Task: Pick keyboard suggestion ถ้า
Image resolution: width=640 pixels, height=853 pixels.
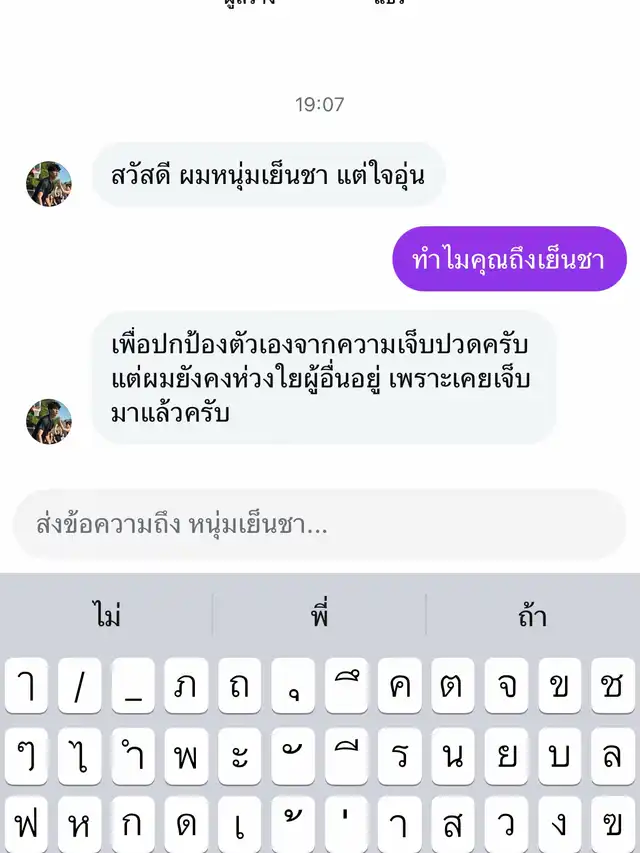Action: 532,615
